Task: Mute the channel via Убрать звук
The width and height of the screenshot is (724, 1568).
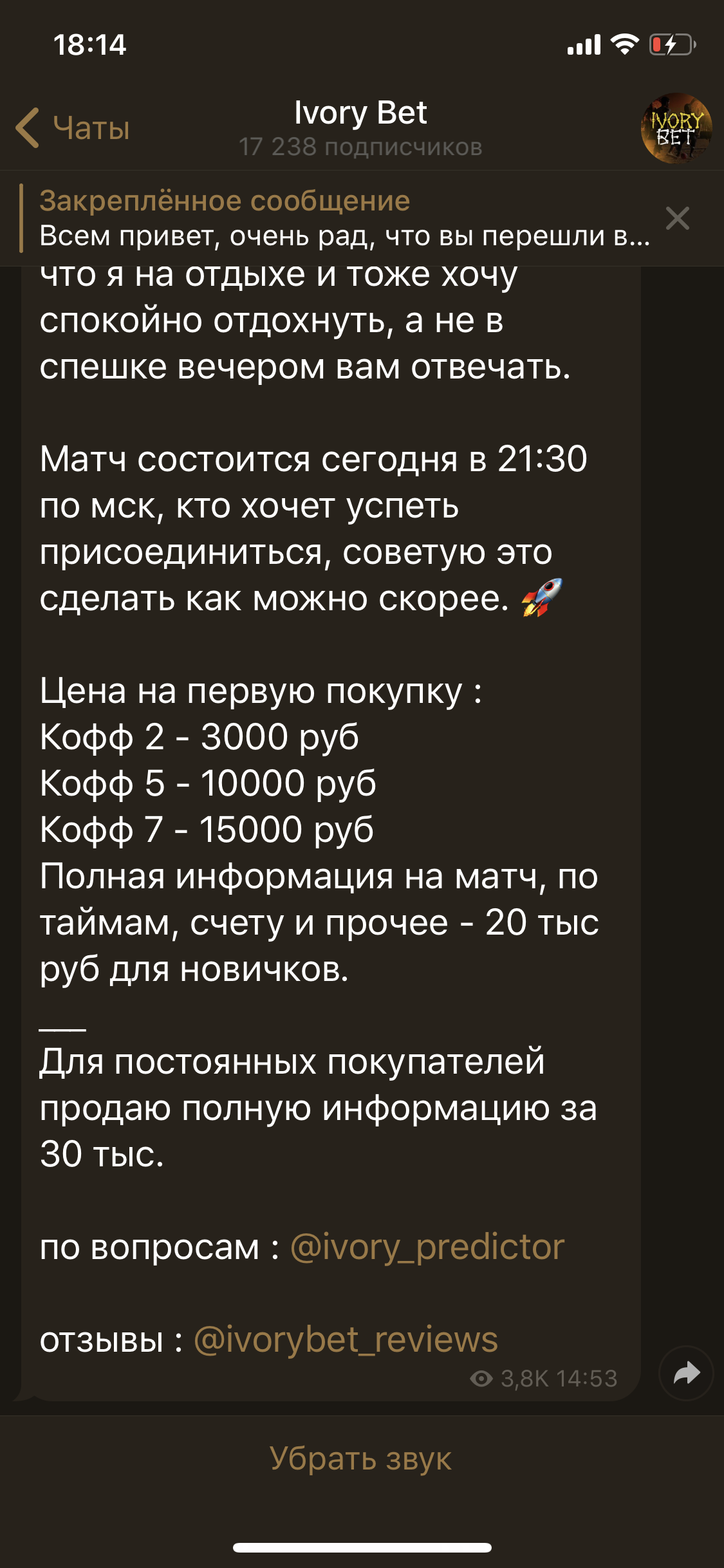Action: [x=360, y=1459]
